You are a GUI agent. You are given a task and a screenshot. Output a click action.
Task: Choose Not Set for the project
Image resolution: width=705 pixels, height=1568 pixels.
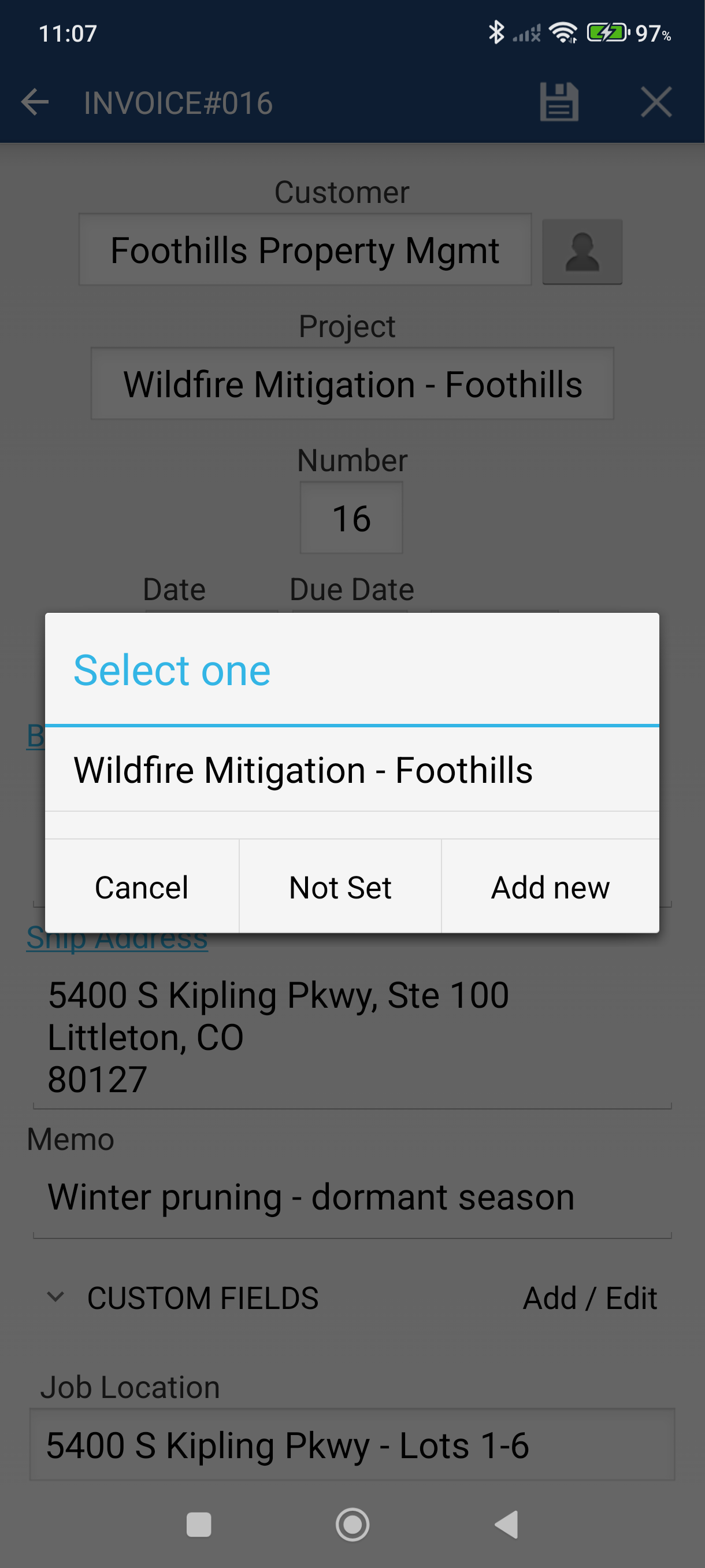340,887
